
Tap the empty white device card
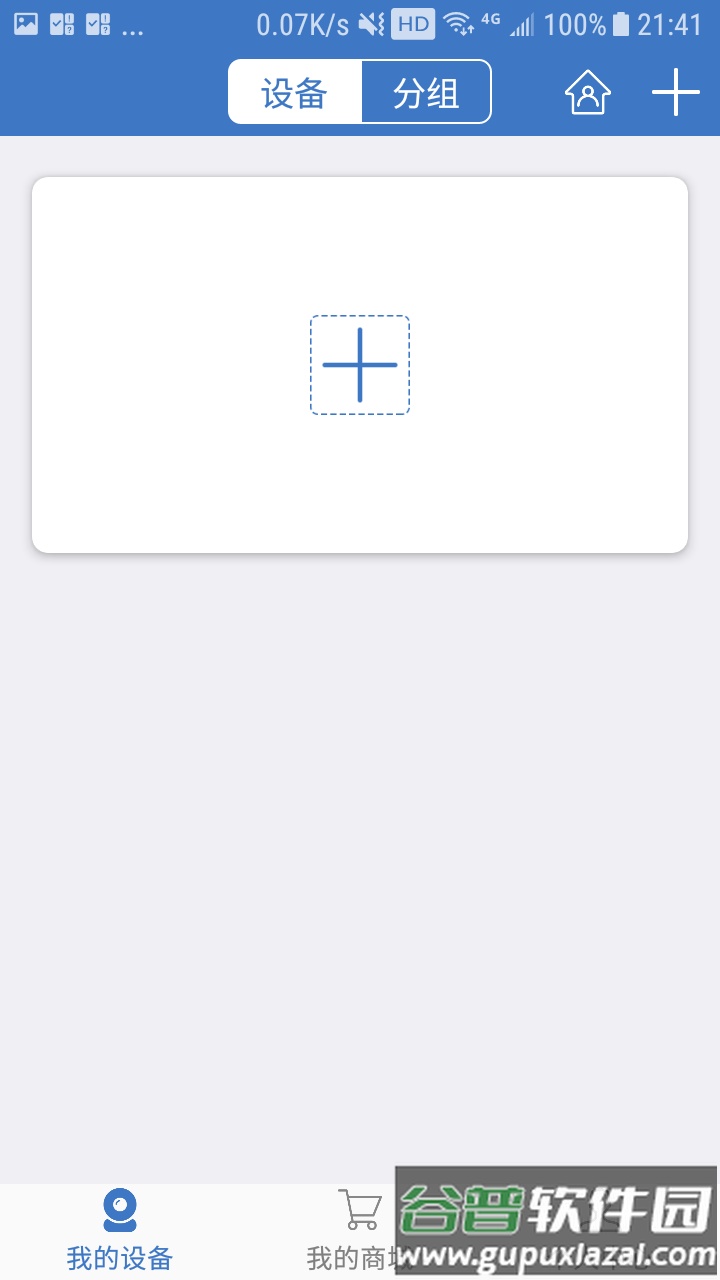[360, 480]
